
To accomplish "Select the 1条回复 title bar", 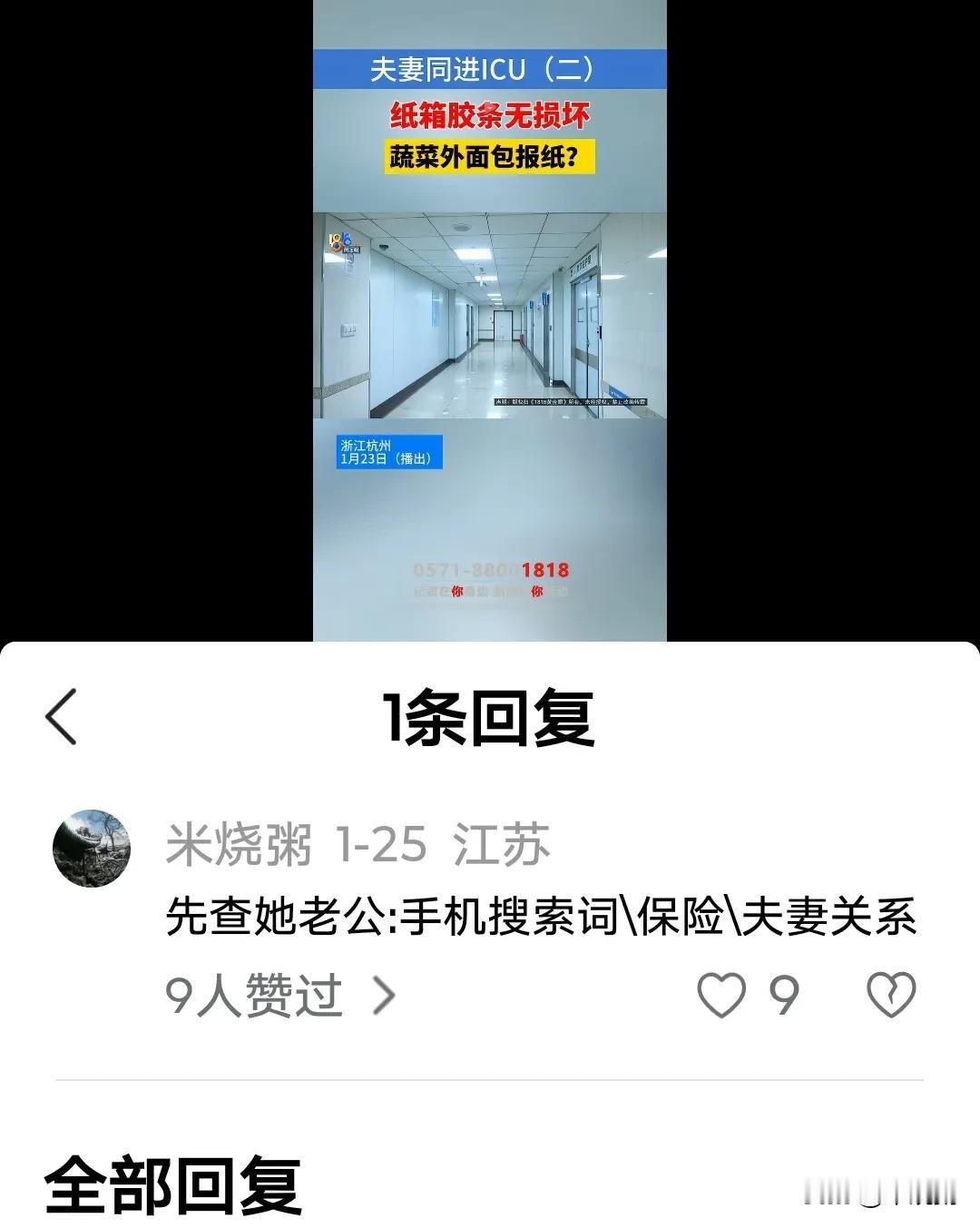I will [x=490, y=717].
